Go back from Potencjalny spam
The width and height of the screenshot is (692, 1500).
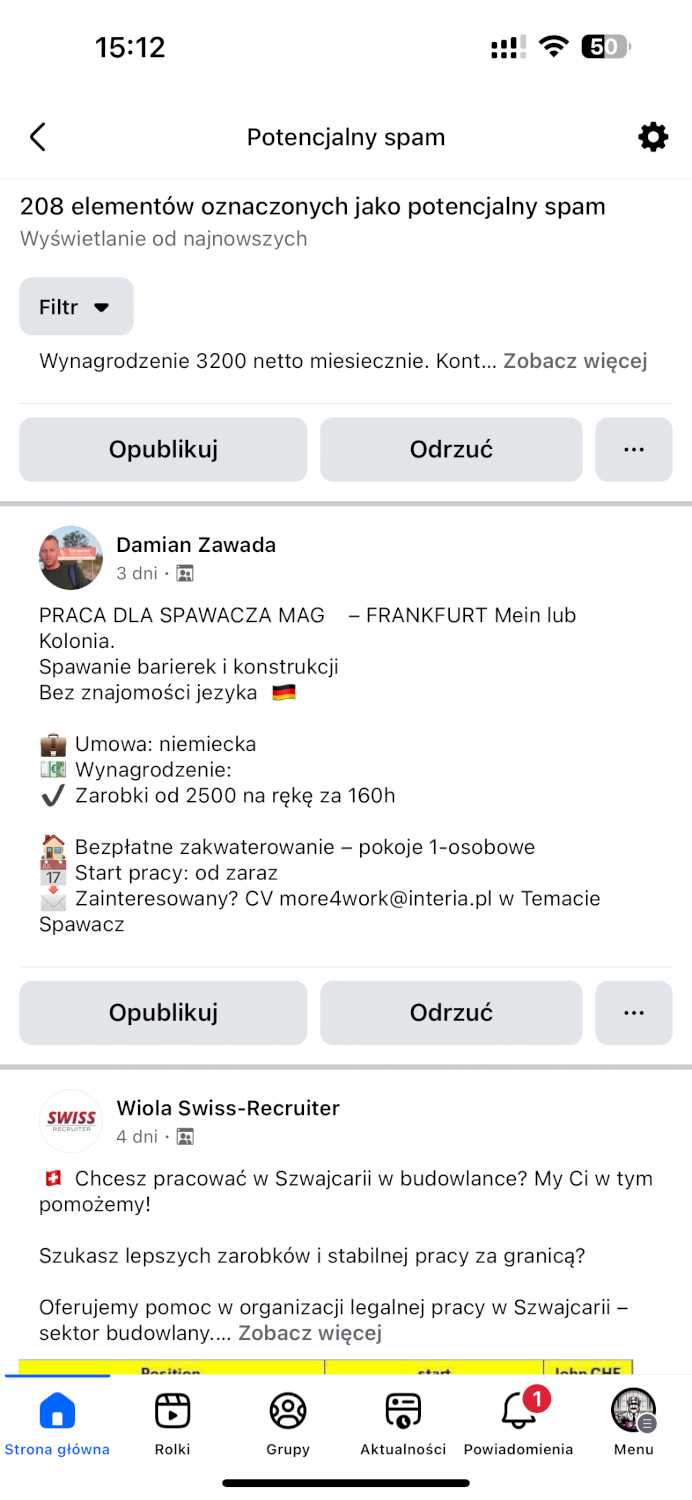(x=38, y=137)
